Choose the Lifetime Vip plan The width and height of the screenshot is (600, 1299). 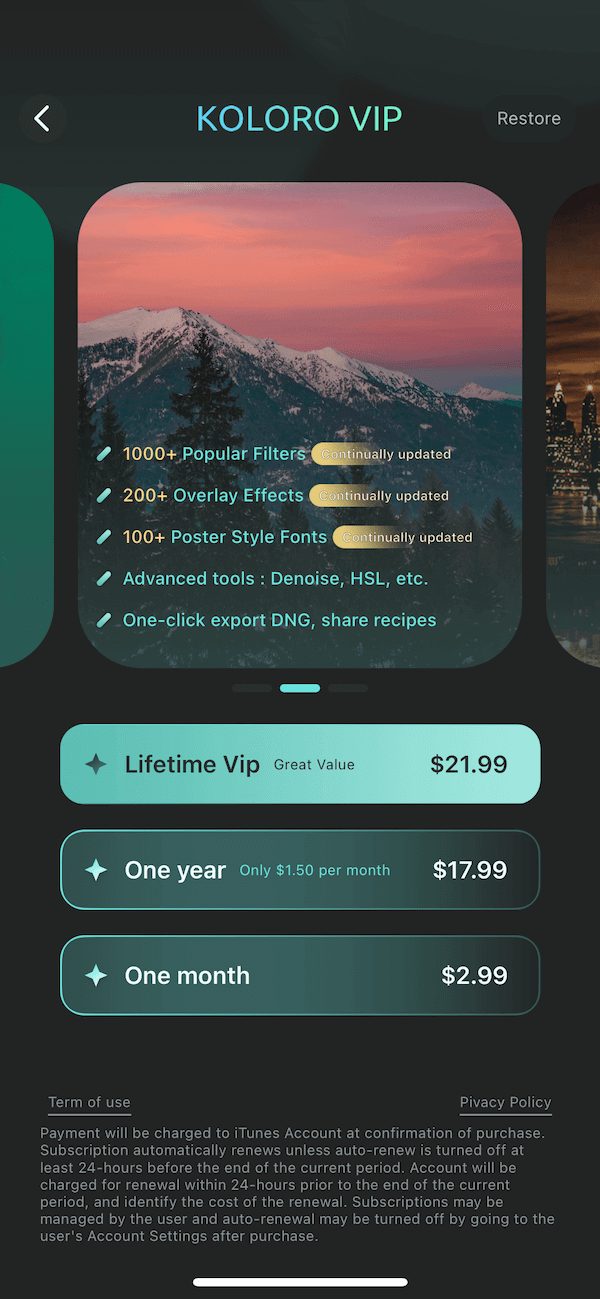(300, 765)
